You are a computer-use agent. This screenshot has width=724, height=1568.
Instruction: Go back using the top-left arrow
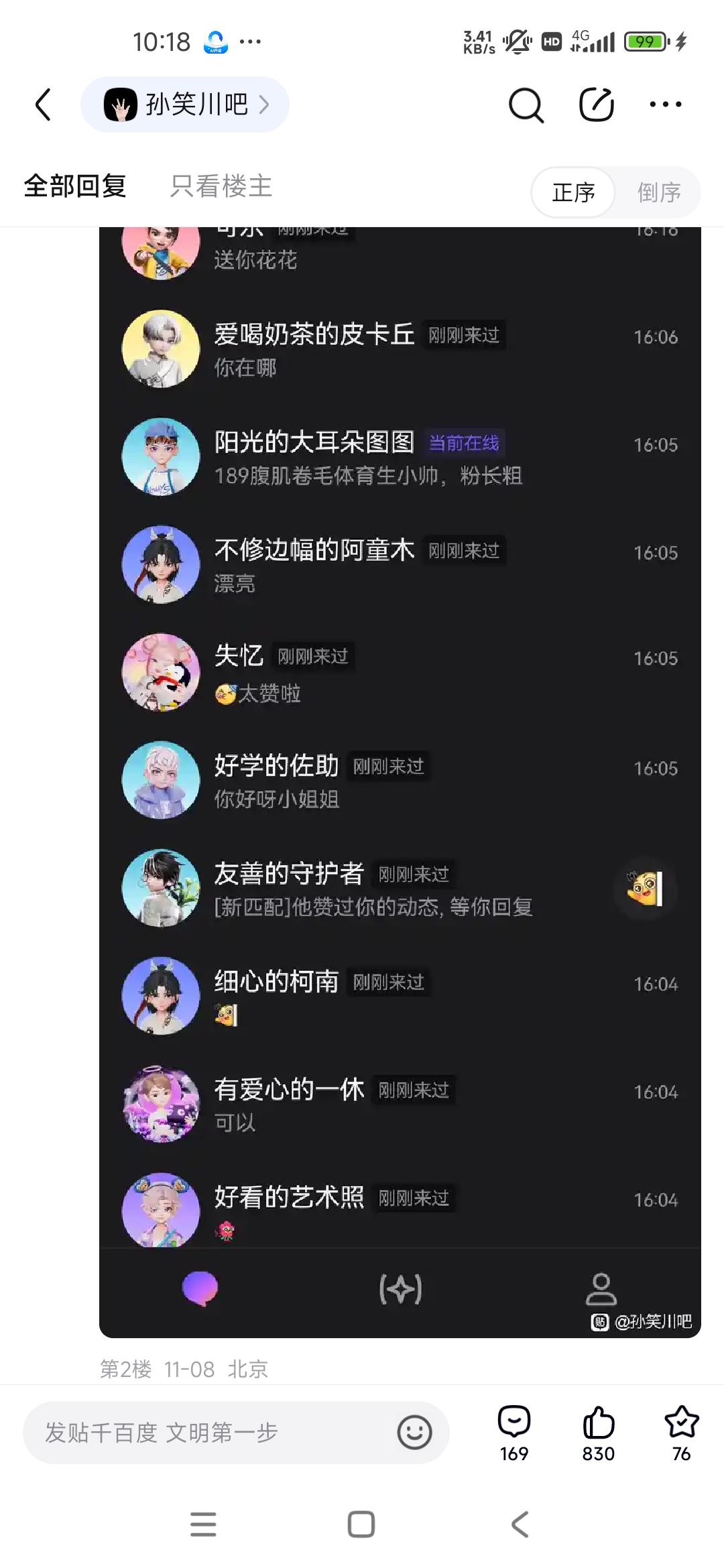[44, 105]
